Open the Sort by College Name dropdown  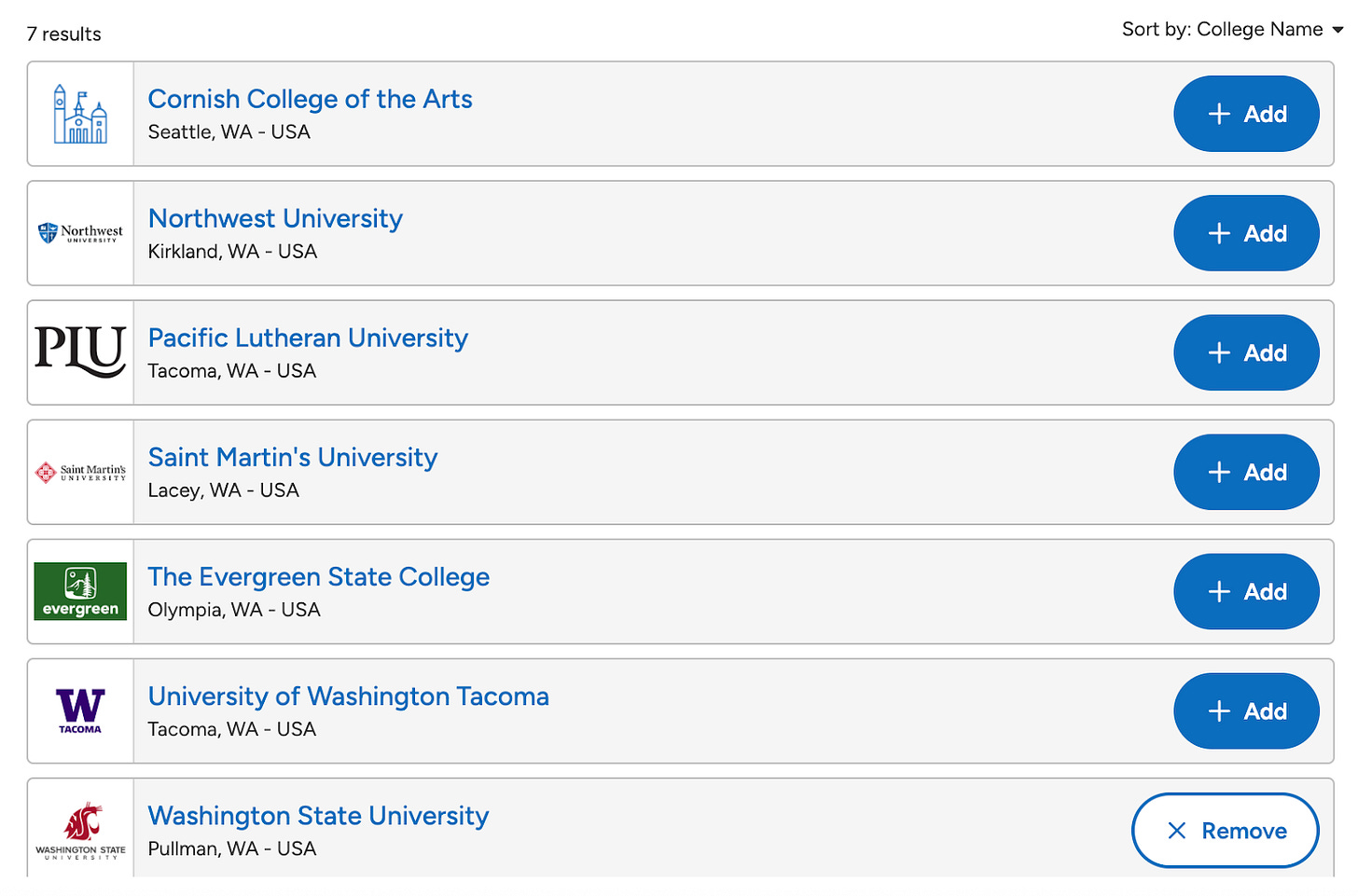coord(1231,30)
